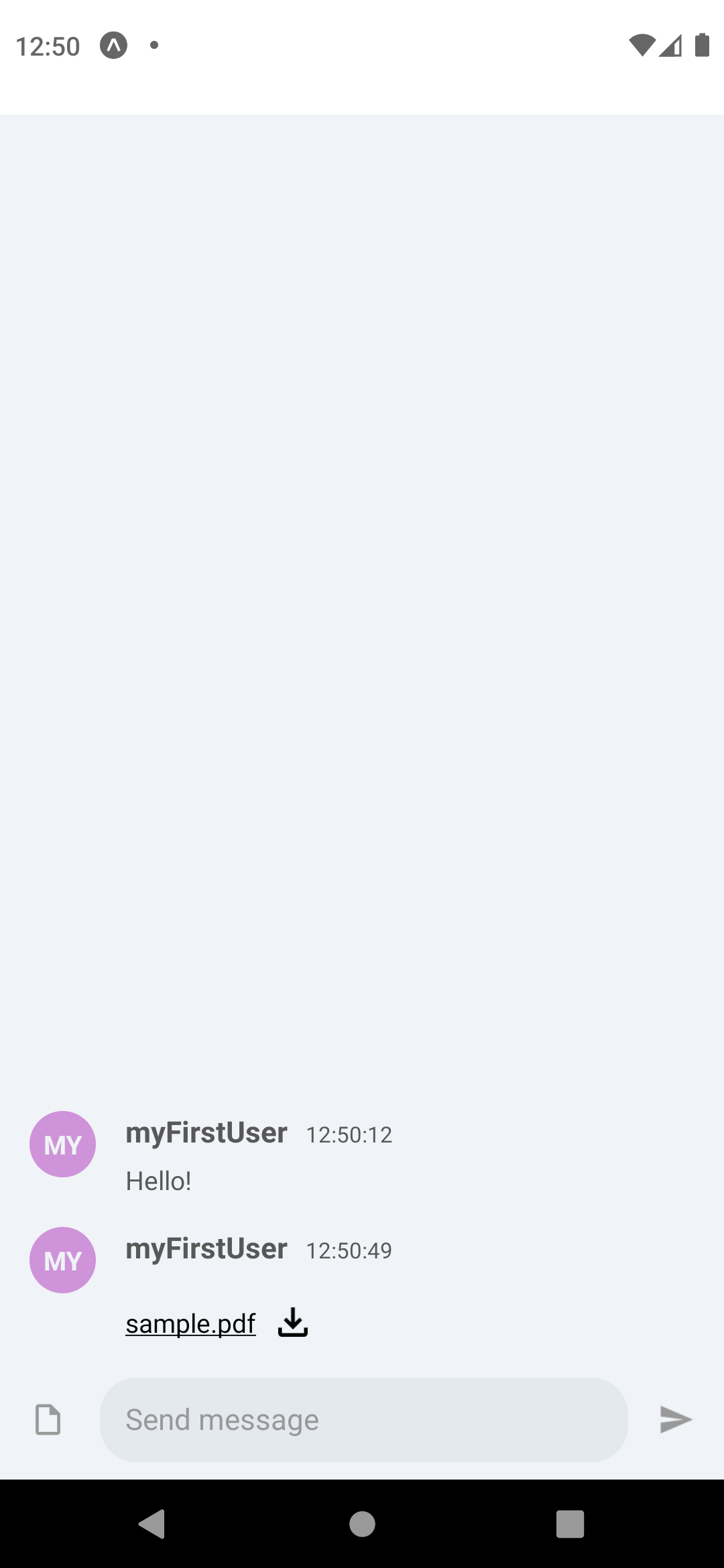This screenshot has height=1568, width=724.
Task: Click the username myFirstUser on first message
Action: [206, 1132]
